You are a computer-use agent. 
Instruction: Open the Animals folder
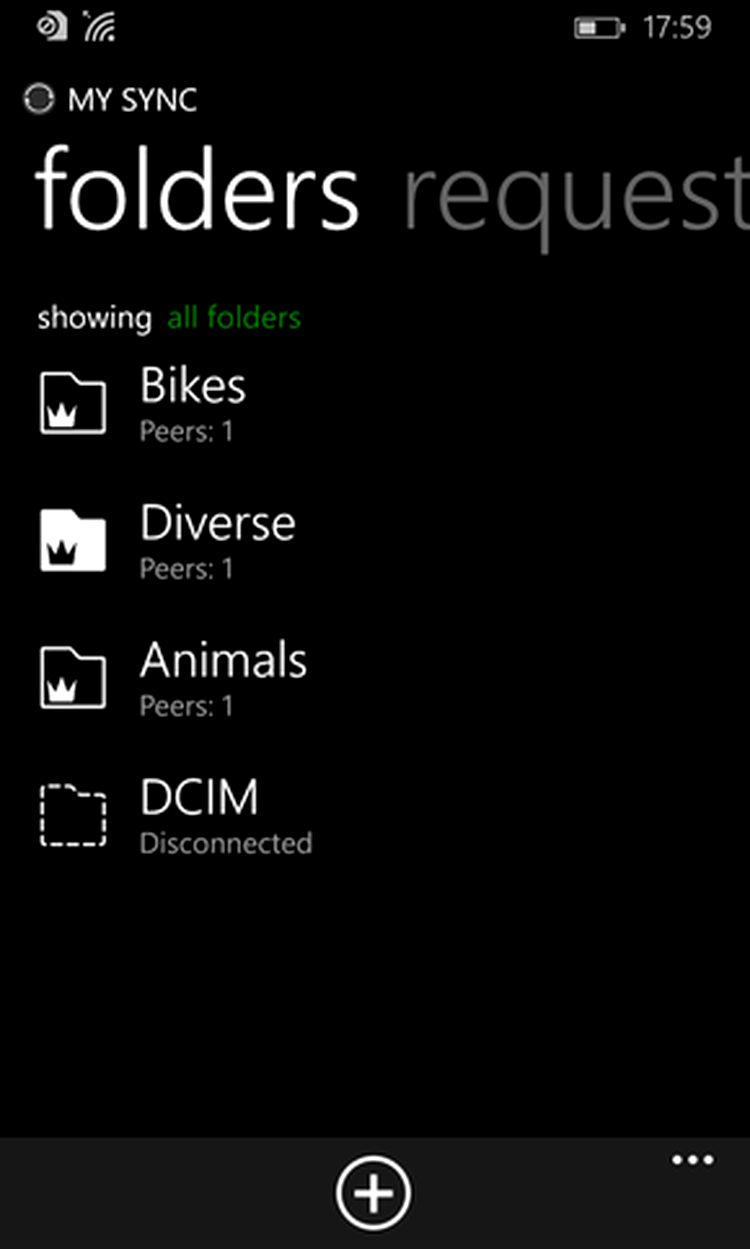pyautogui.click(x=375, y=677)
